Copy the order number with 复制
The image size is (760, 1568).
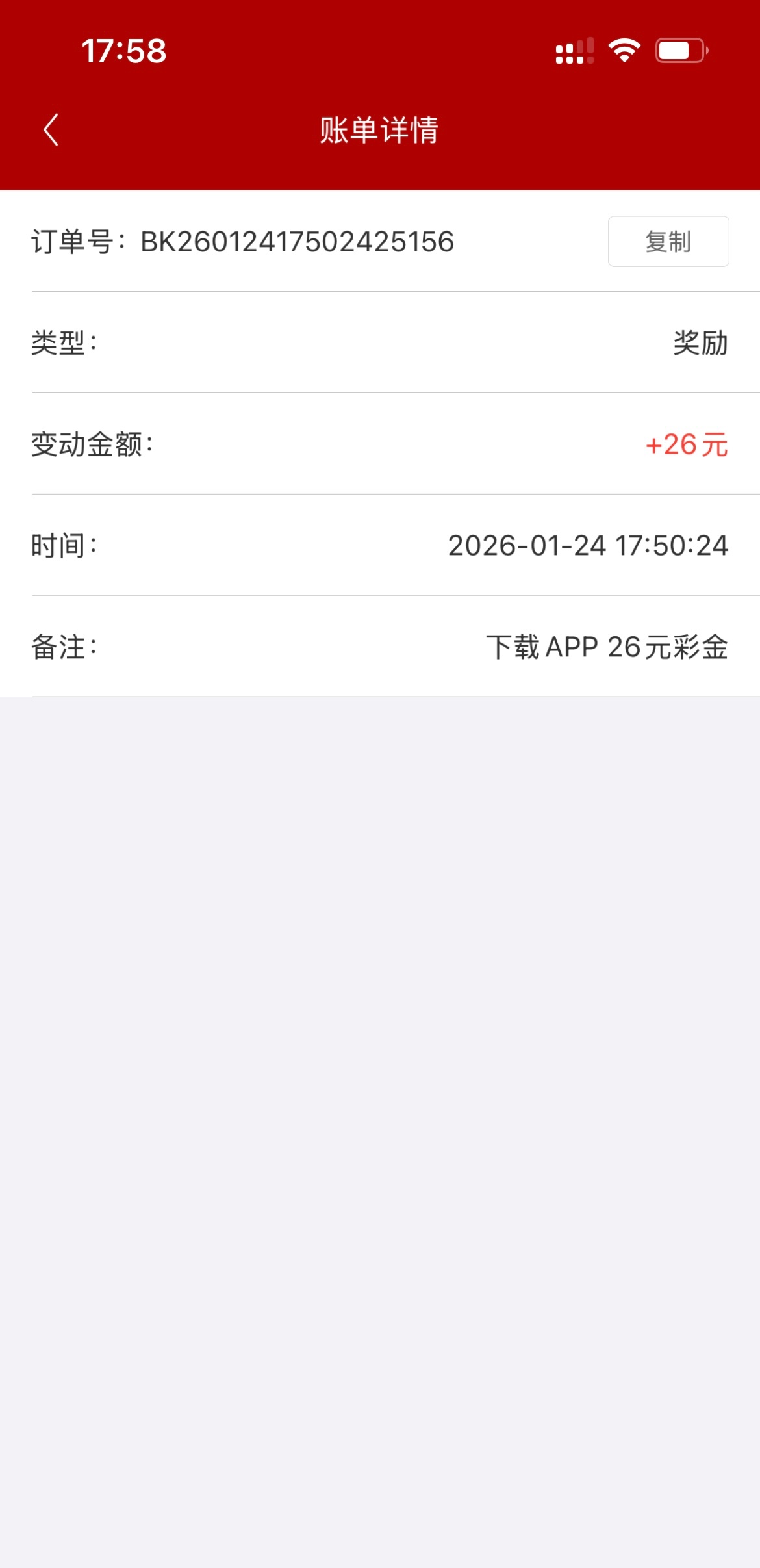pos(668,242)
